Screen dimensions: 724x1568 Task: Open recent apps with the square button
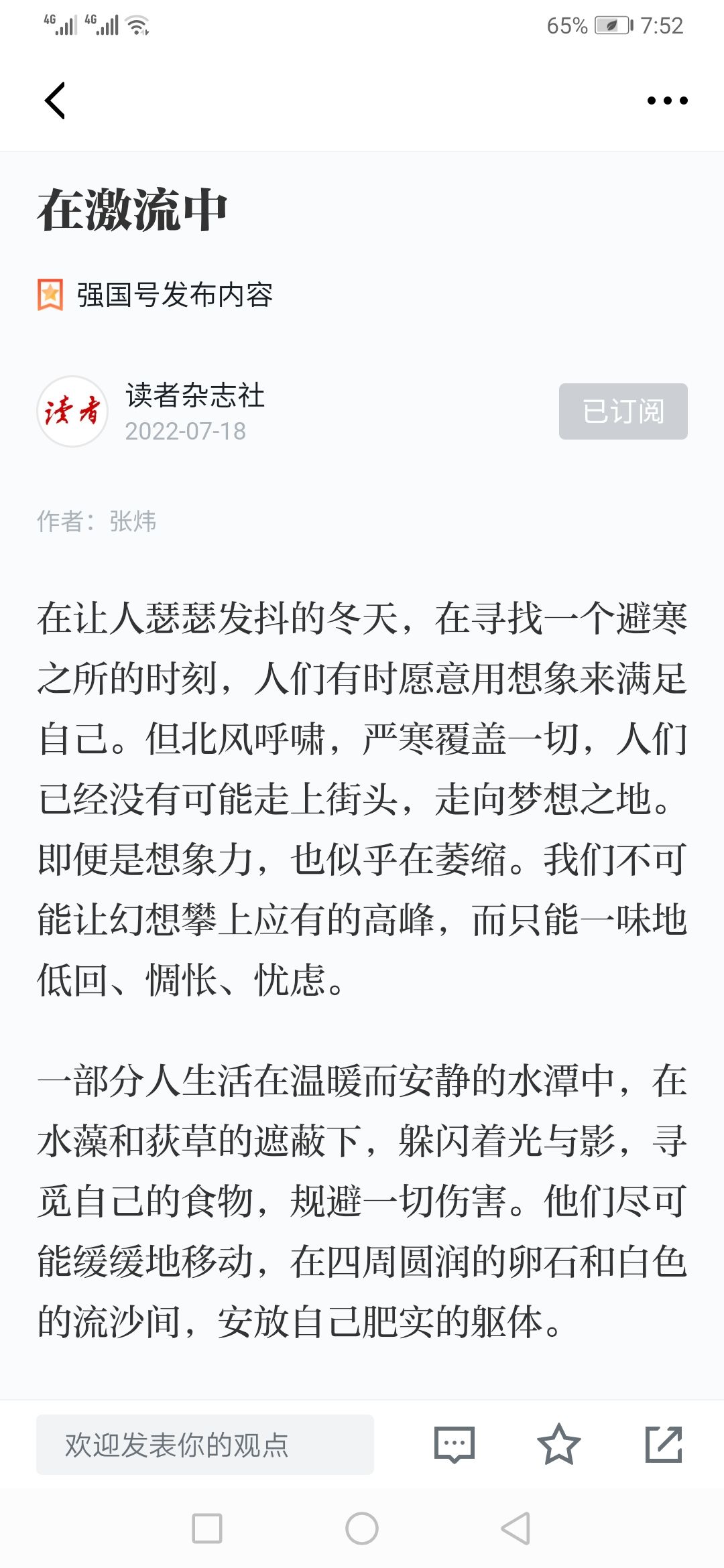point(207,1528)
